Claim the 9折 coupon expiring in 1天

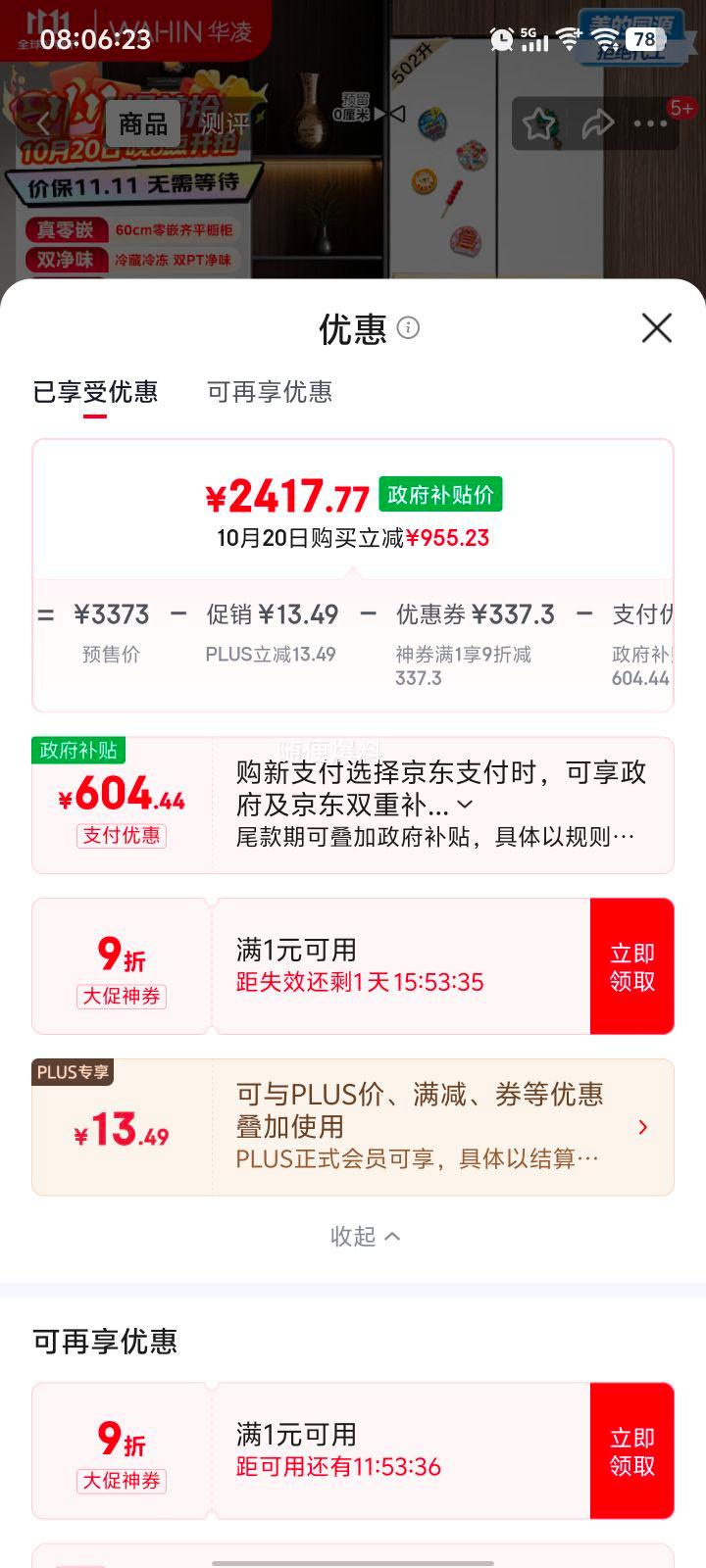(x=631, y=966)
